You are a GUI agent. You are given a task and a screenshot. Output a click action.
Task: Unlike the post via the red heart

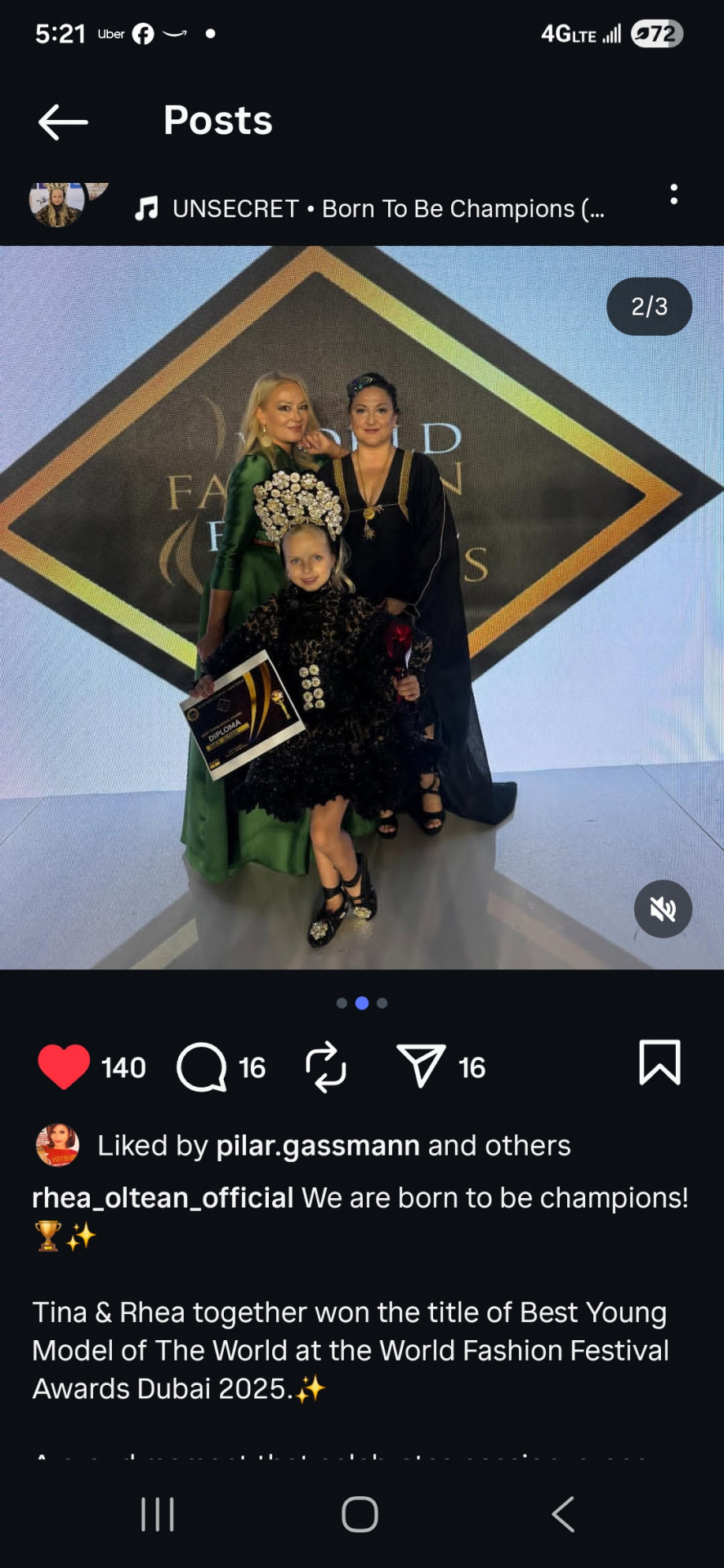[64, 1067]
